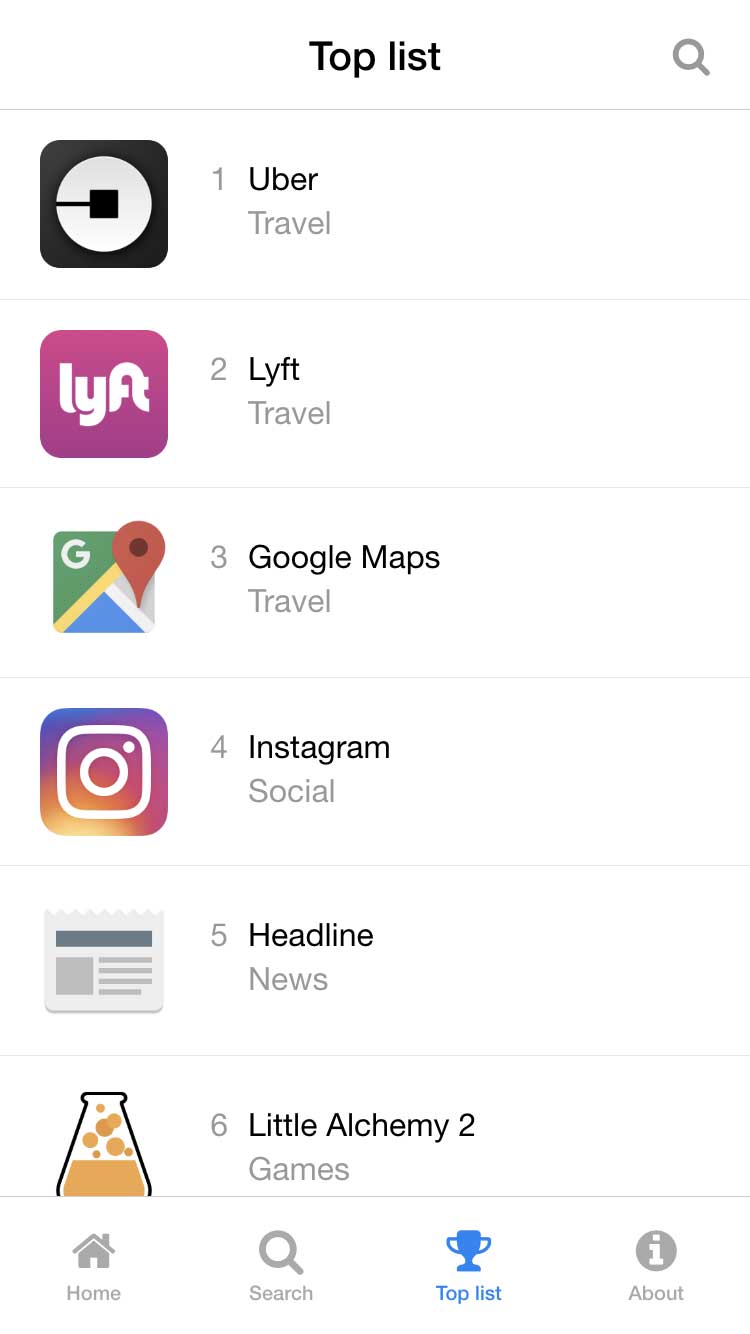Switch to the Search tab
The image size is (750, 1334).
pos(281,1266)
